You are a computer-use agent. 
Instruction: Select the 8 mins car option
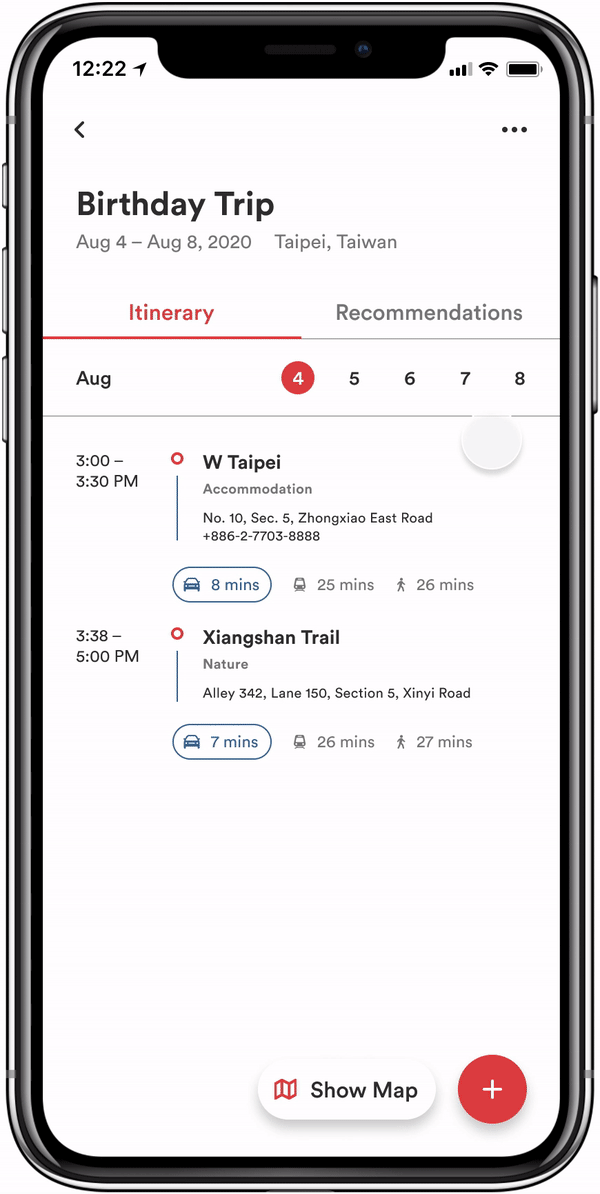pos(222,585)
